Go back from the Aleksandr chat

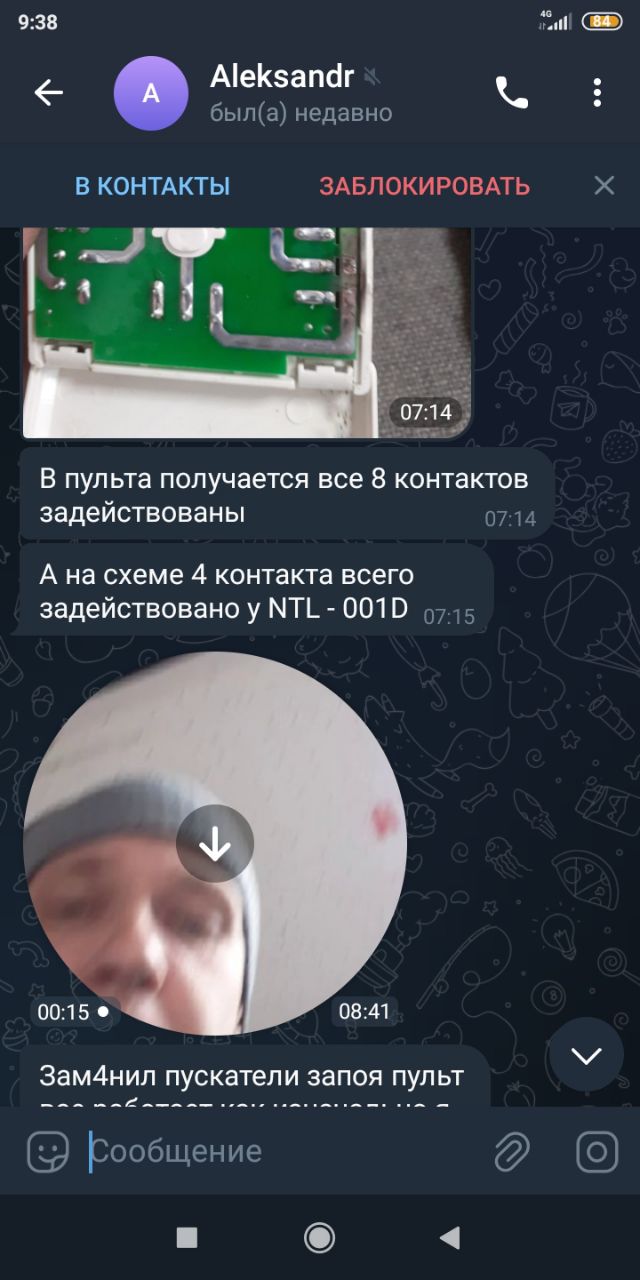(x=48, y=93)
